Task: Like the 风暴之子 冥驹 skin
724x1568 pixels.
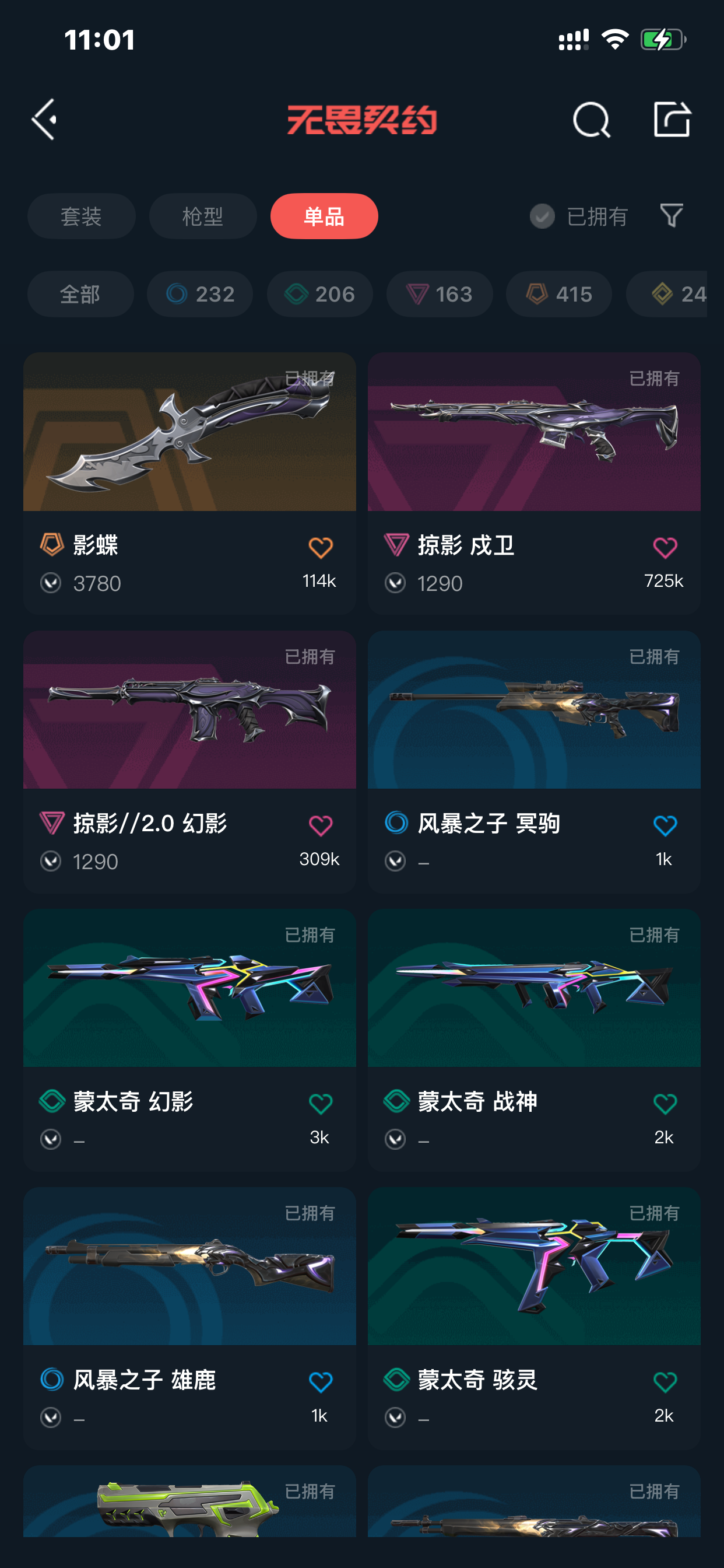Action: click(665, 826)
